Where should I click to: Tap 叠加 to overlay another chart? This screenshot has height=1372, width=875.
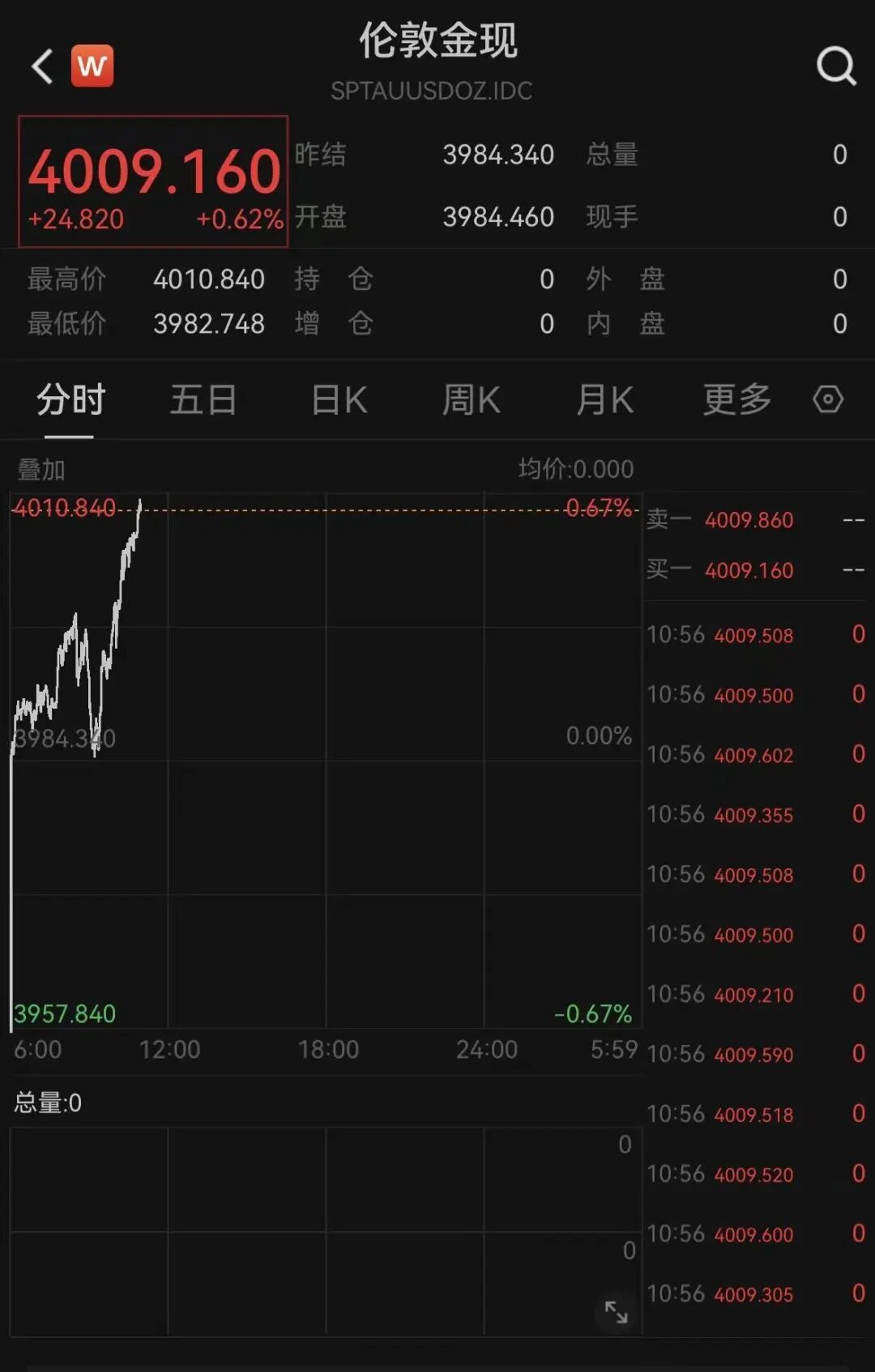pyautogui.click(x=41, y=470)
